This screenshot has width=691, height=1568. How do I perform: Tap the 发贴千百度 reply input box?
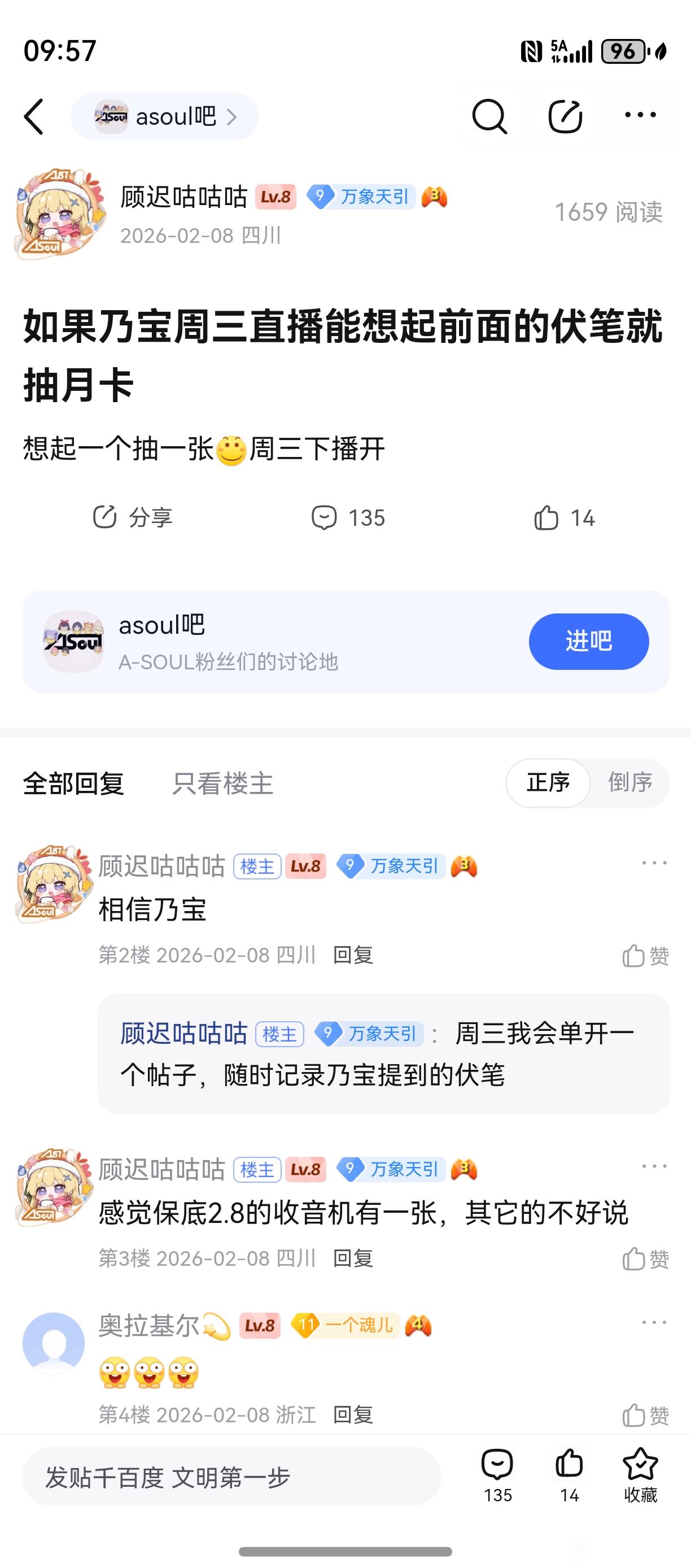click(231, 1477)
